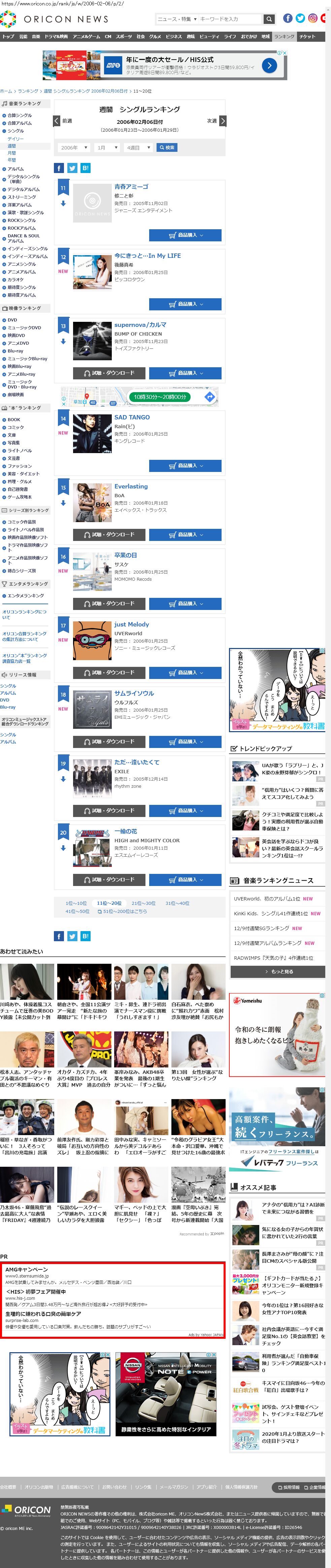
Task: Open the 1月 month dropdown
Action: point(107,148)
